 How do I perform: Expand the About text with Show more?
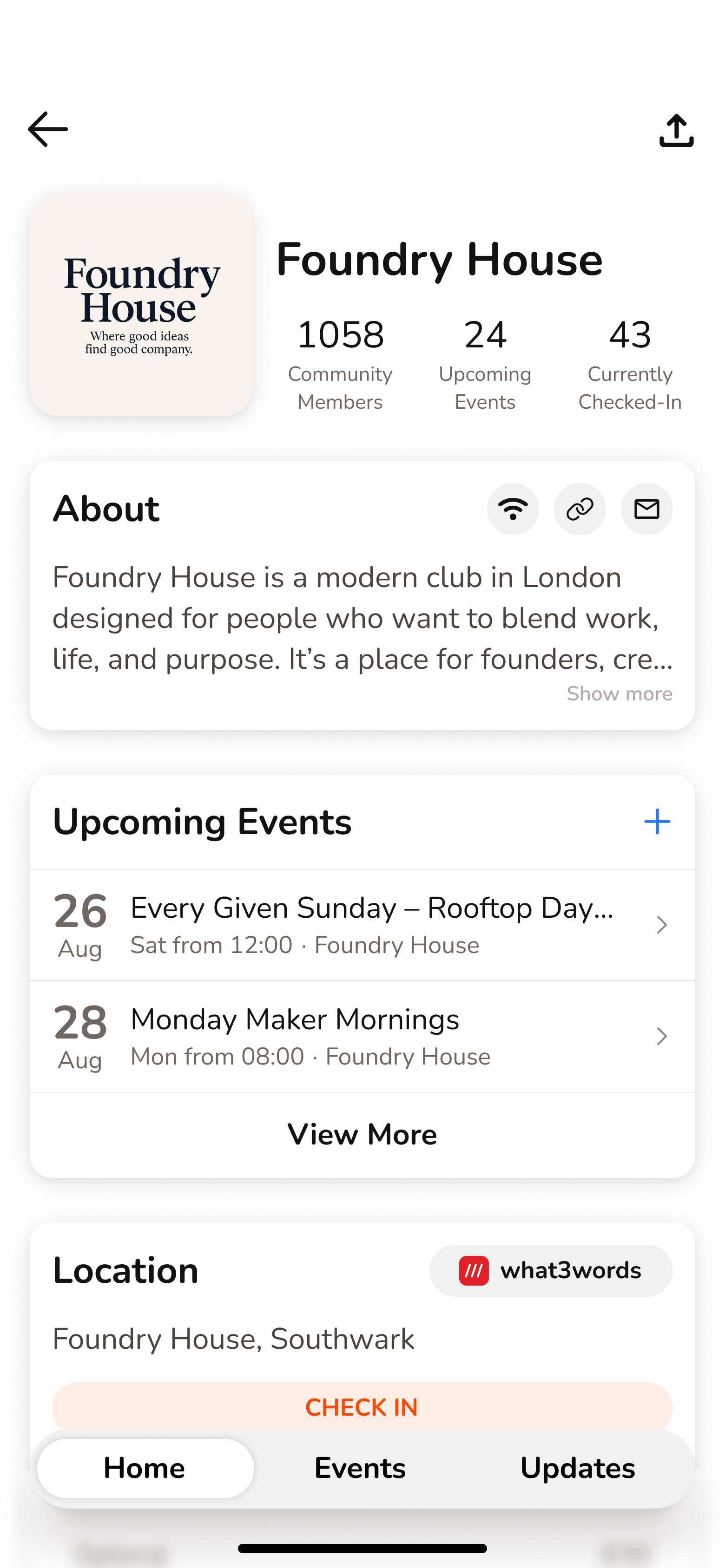tap(619, 694)
